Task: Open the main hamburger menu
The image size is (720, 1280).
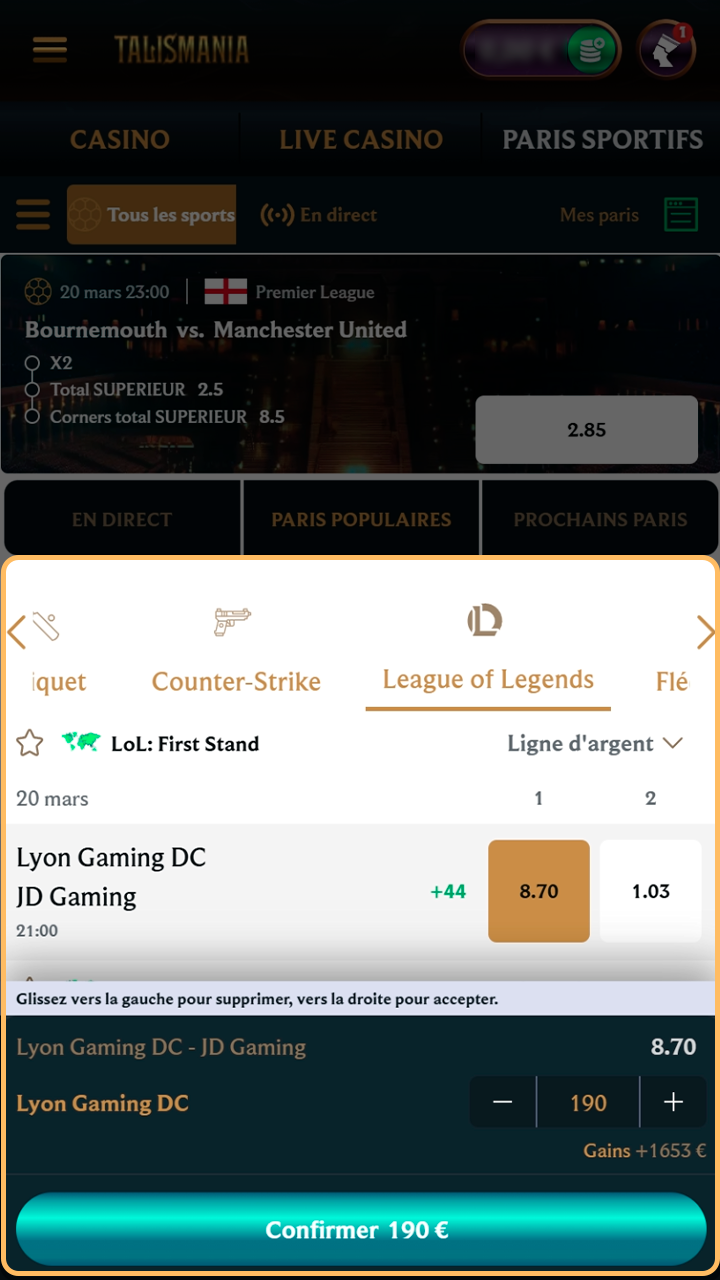Action: 50,49
